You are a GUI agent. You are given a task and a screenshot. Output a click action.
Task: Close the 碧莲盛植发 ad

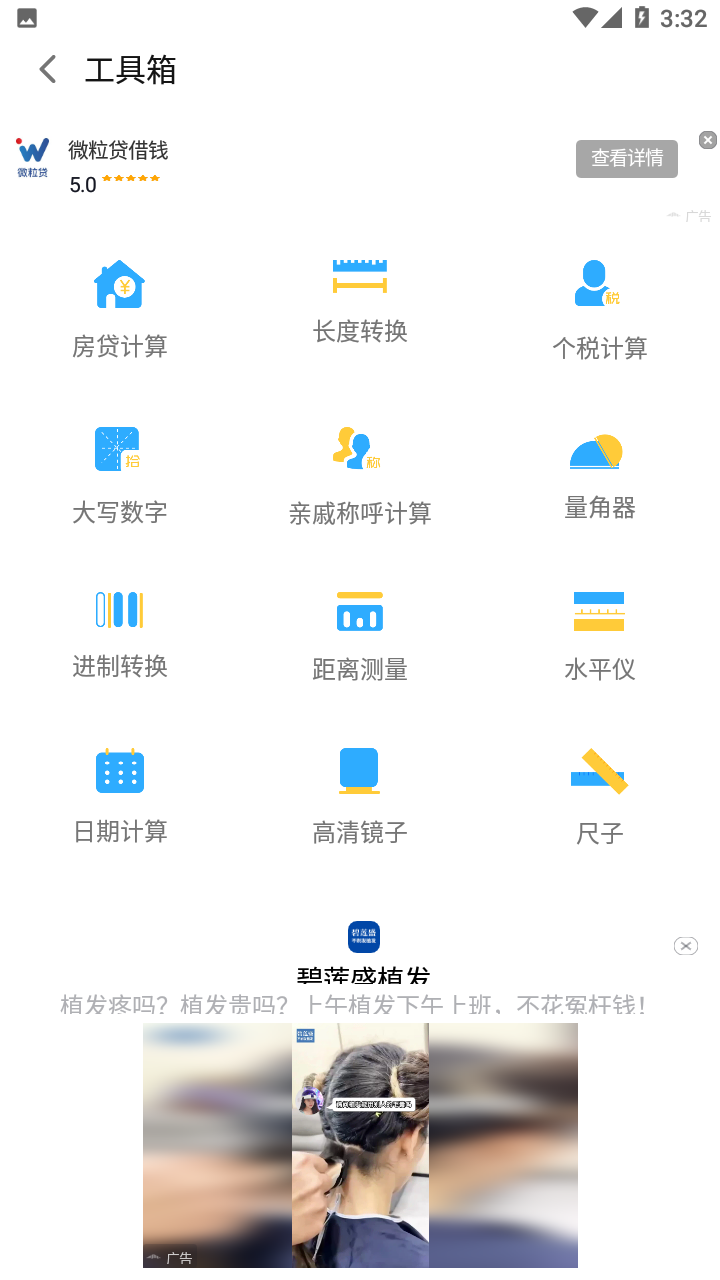click(x=685, y=946)
